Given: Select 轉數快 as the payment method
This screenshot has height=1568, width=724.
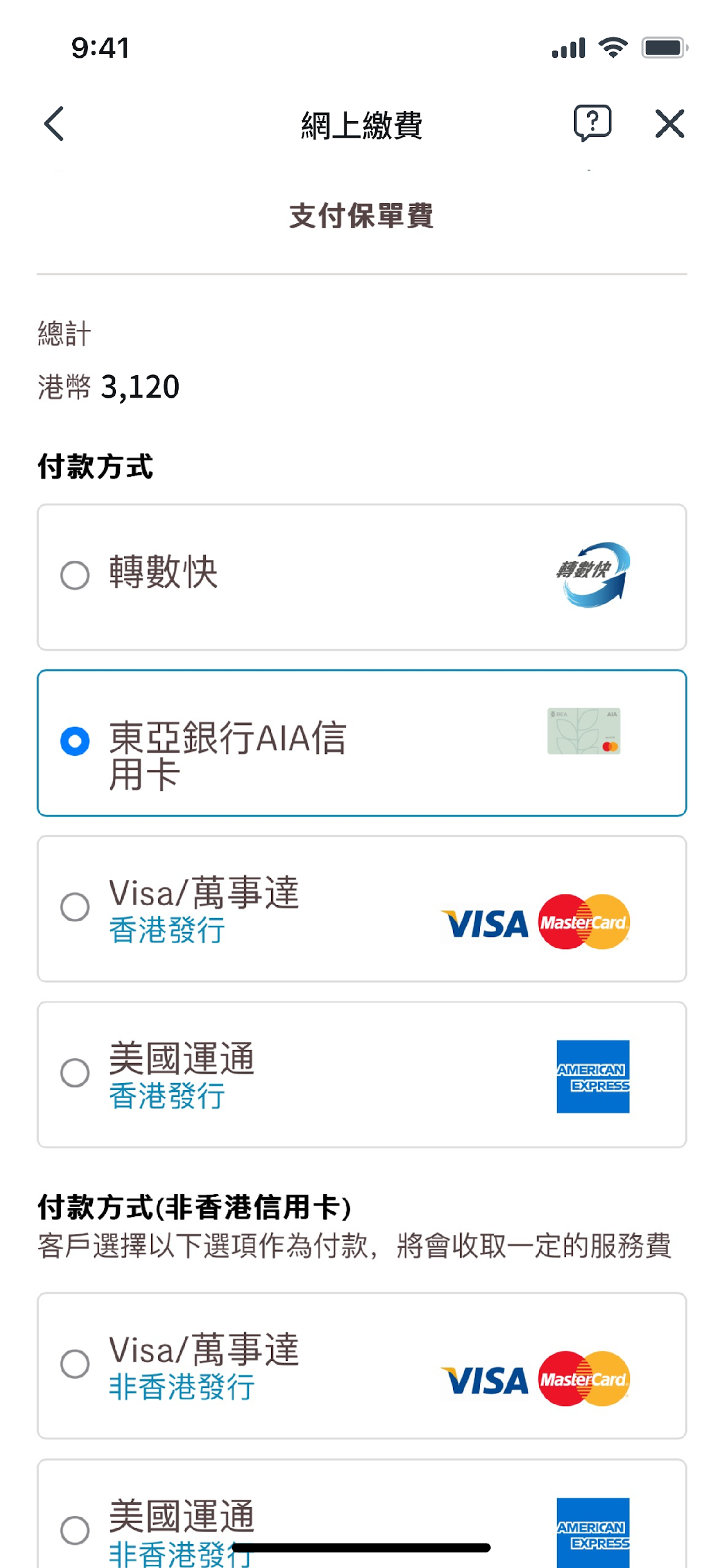Looking at the screenshot, I should [75, 575].
